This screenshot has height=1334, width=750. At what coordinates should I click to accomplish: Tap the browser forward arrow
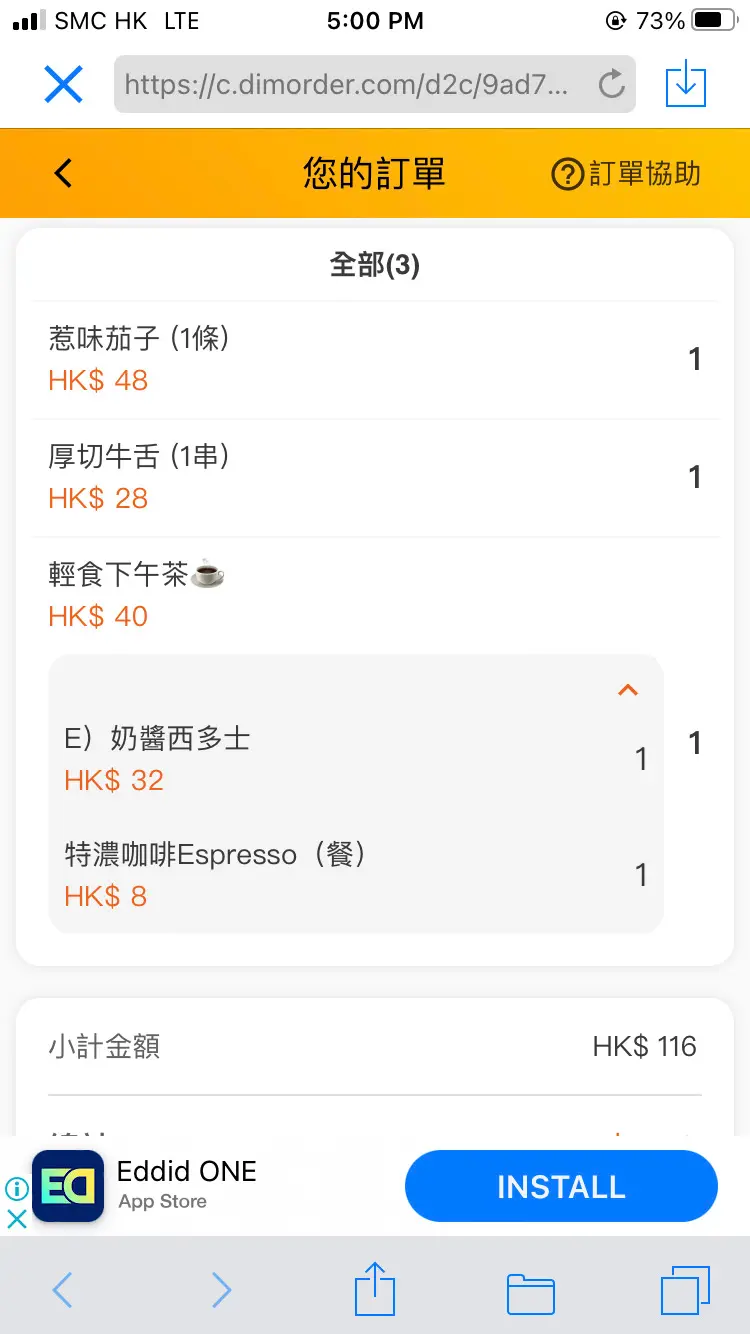tap(222, 1290)
